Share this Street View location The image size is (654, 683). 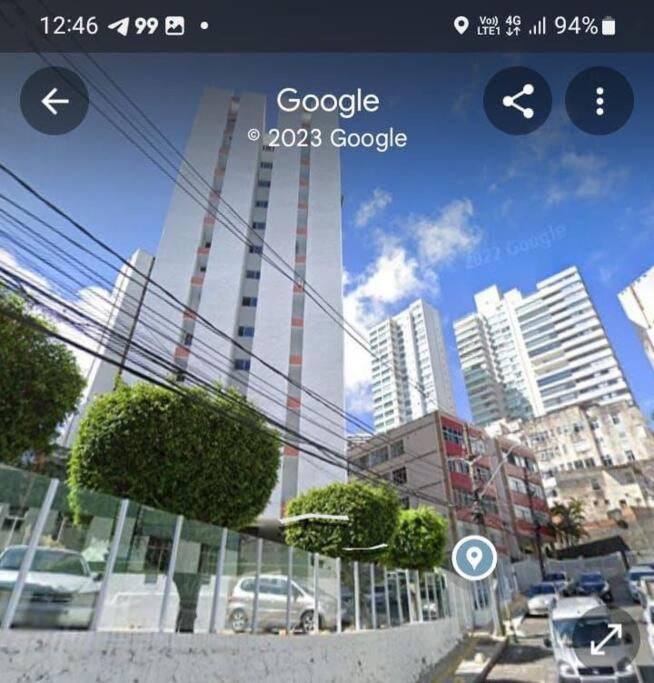tap(517, 101)
